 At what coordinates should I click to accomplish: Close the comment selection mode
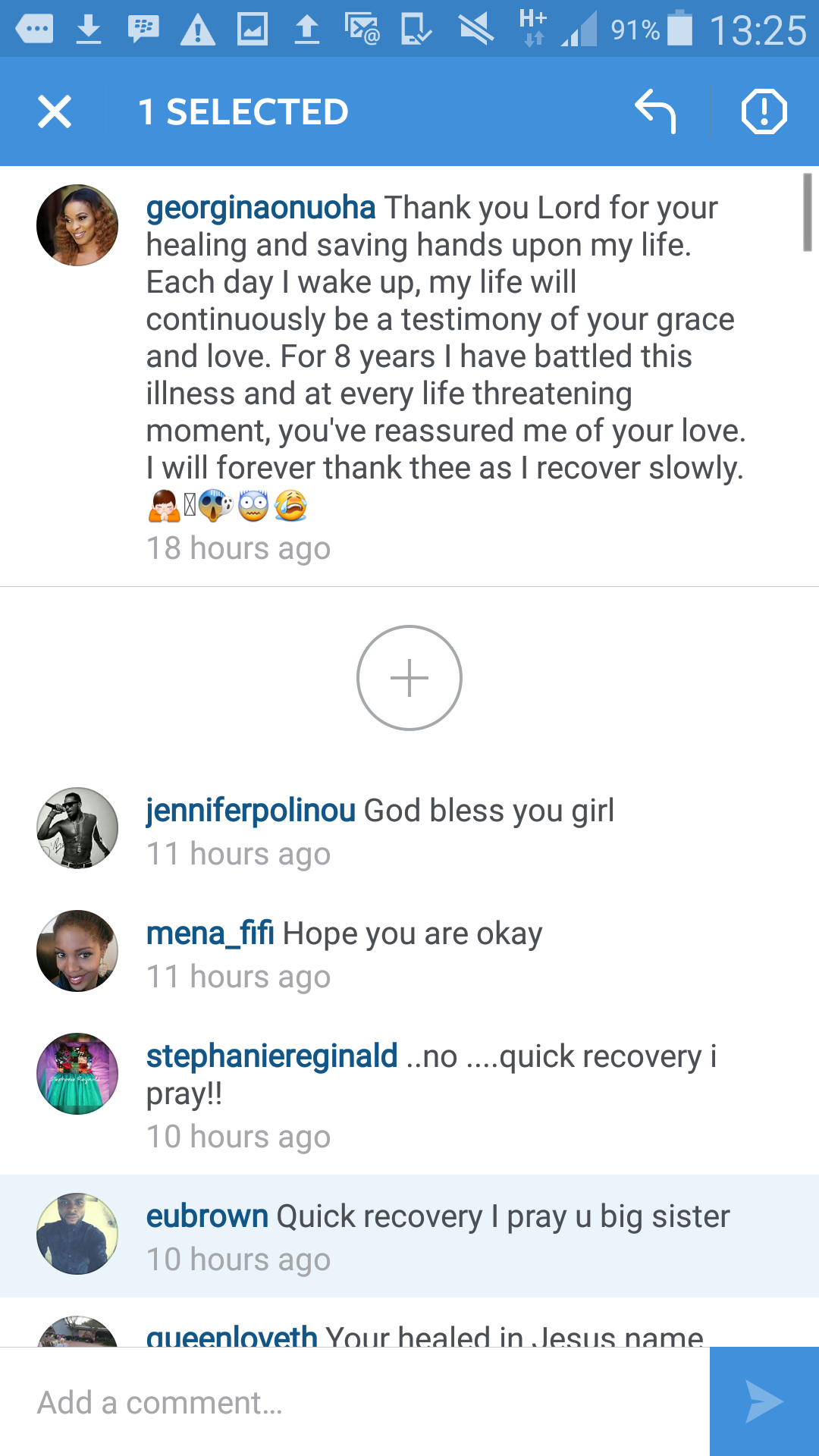click(x=55, y=112)
